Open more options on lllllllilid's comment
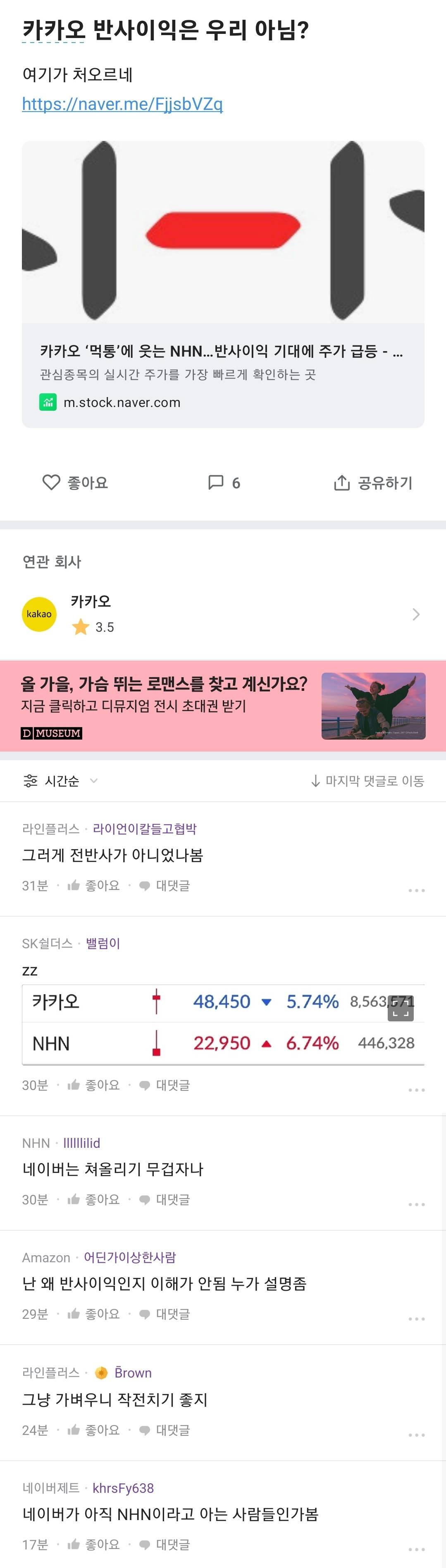The width and height of the screenshot is (446, 1568). point(416,1204)
